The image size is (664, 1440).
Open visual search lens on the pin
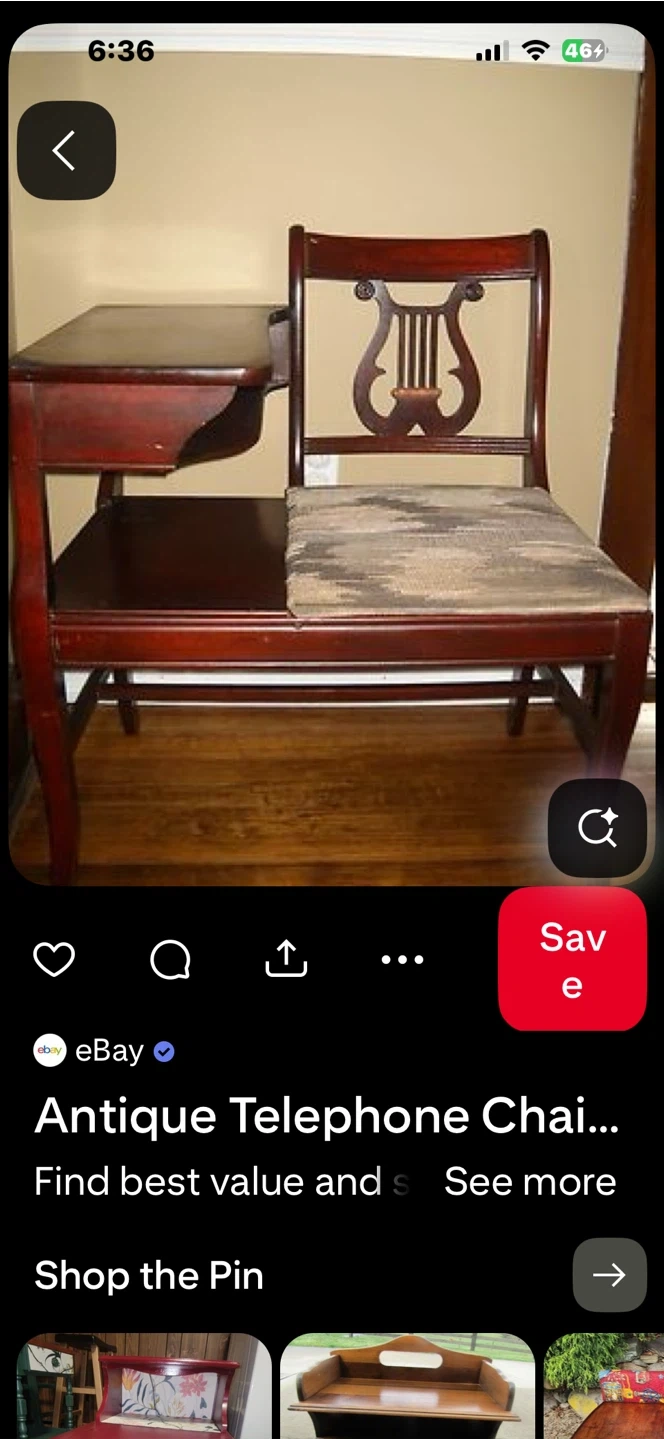(597, 828)
